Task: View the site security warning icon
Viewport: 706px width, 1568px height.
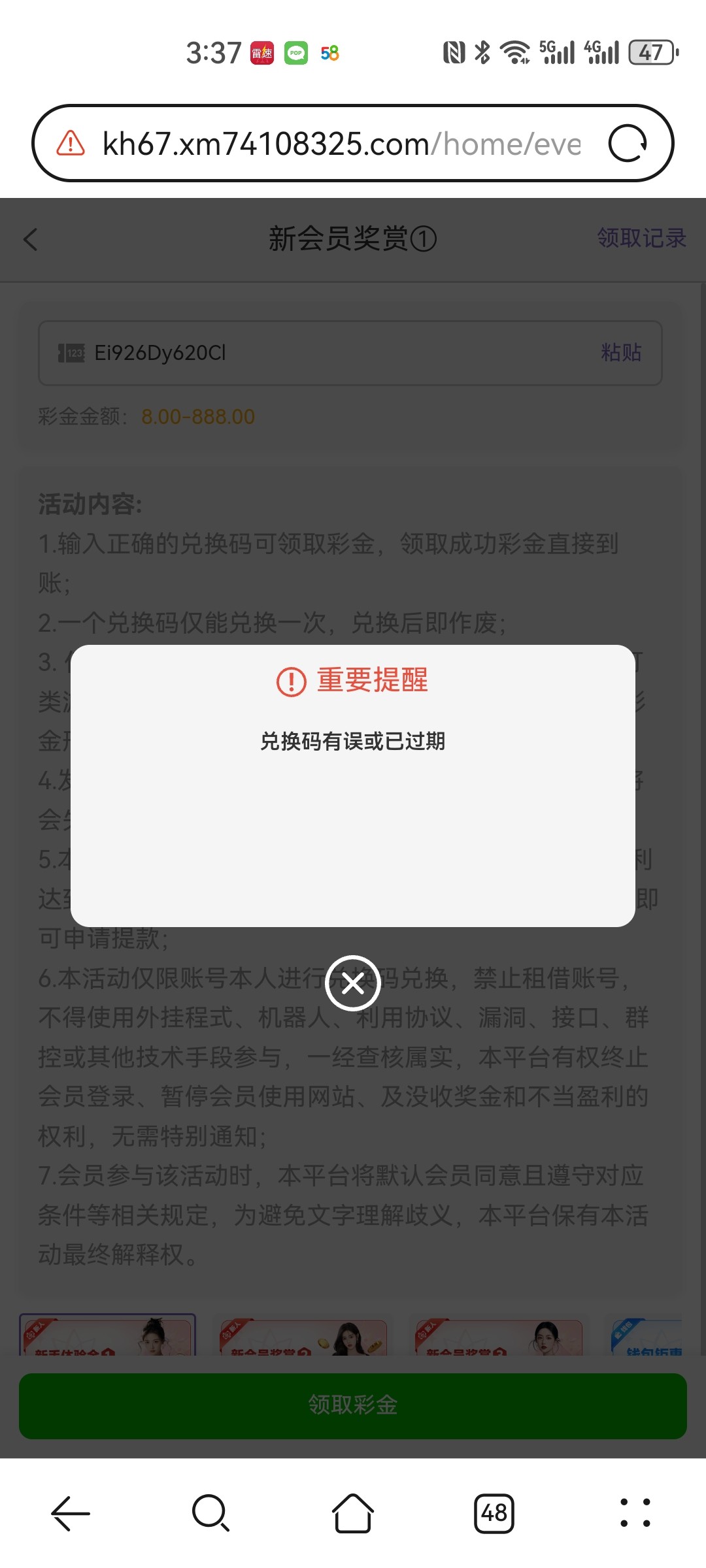Action: (x=71, y=143)
